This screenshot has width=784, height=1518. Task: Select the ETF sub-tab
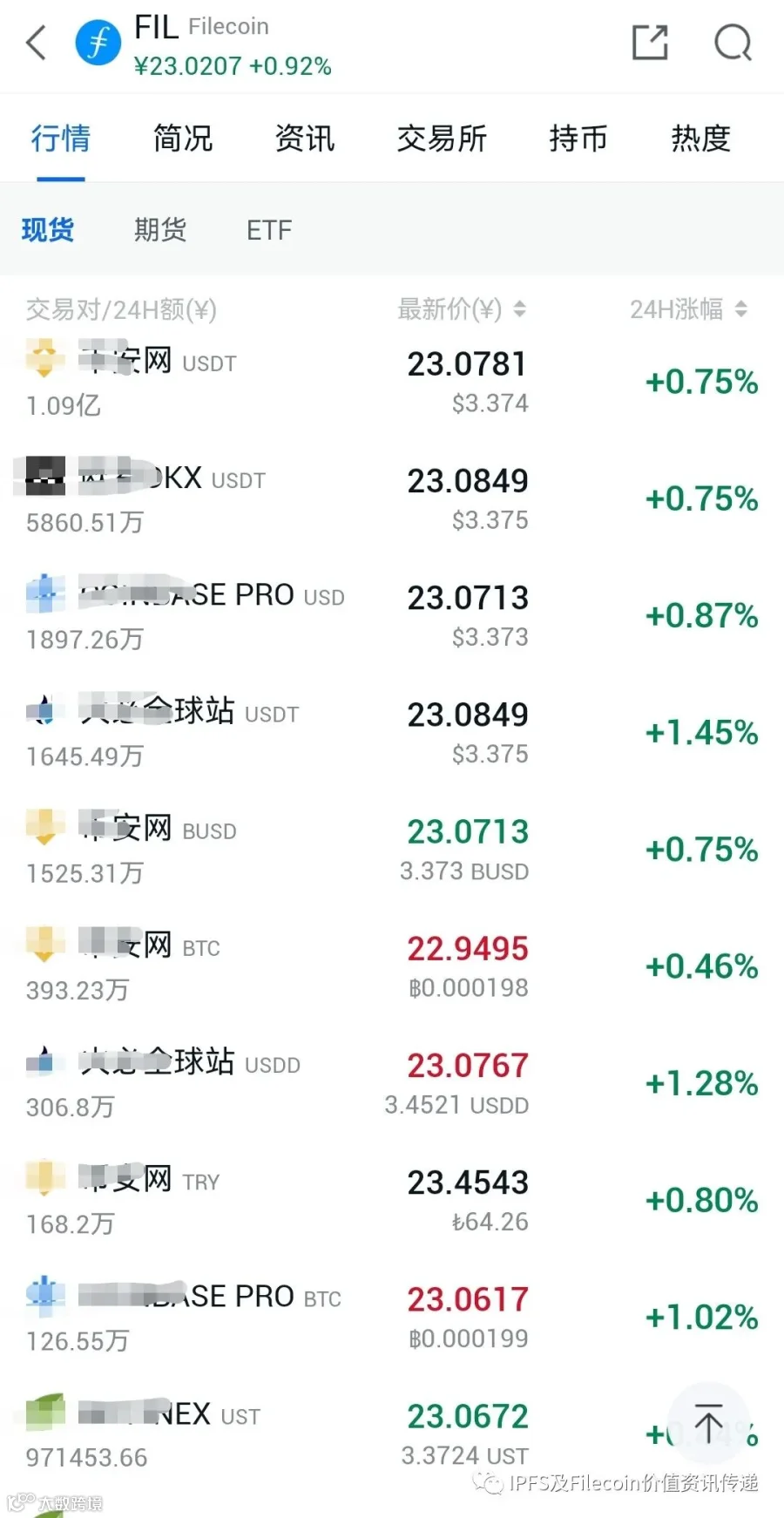[269, 230]
